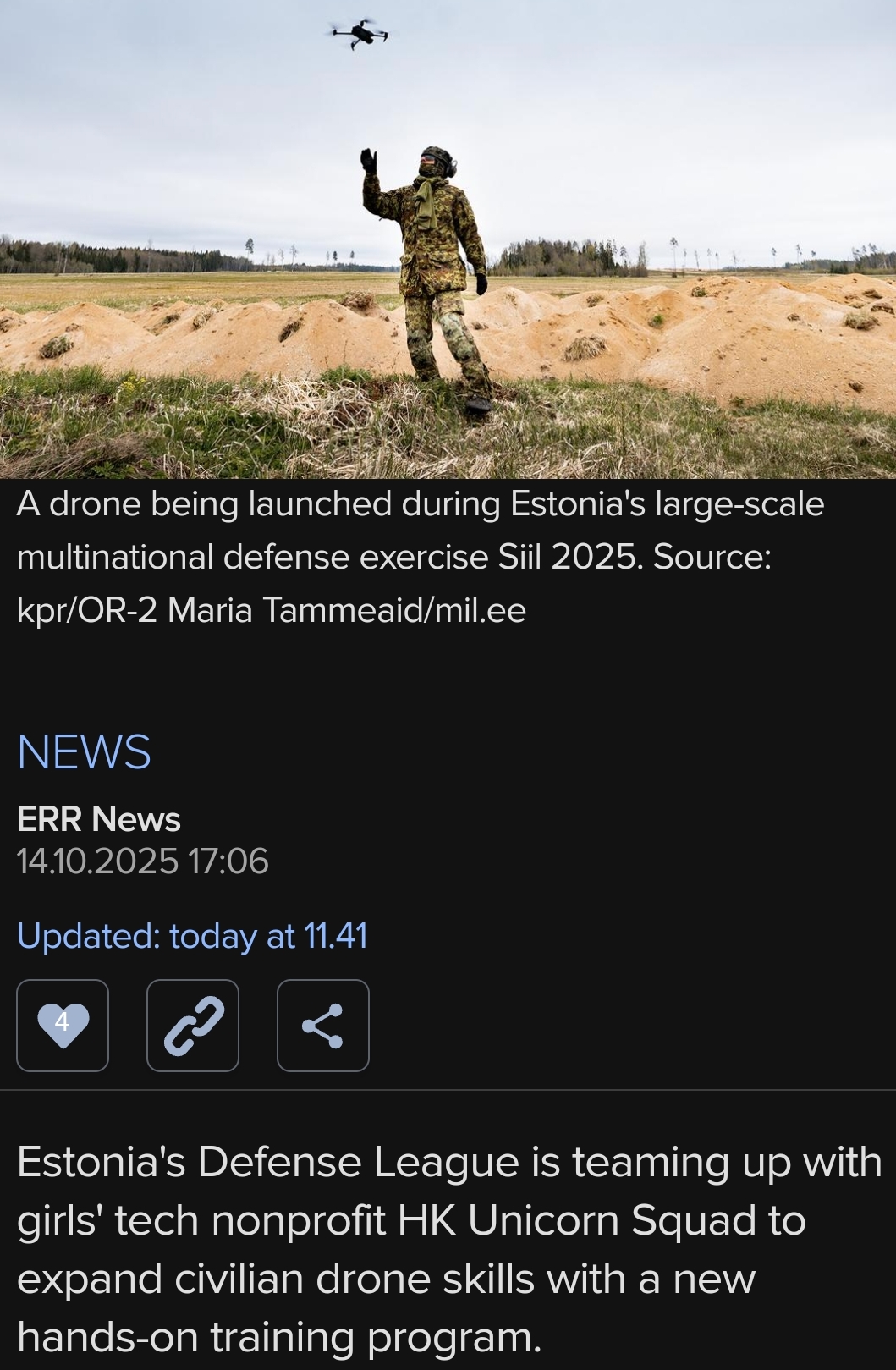
Task: Share this drone training article
Action: click(323, 1025)
